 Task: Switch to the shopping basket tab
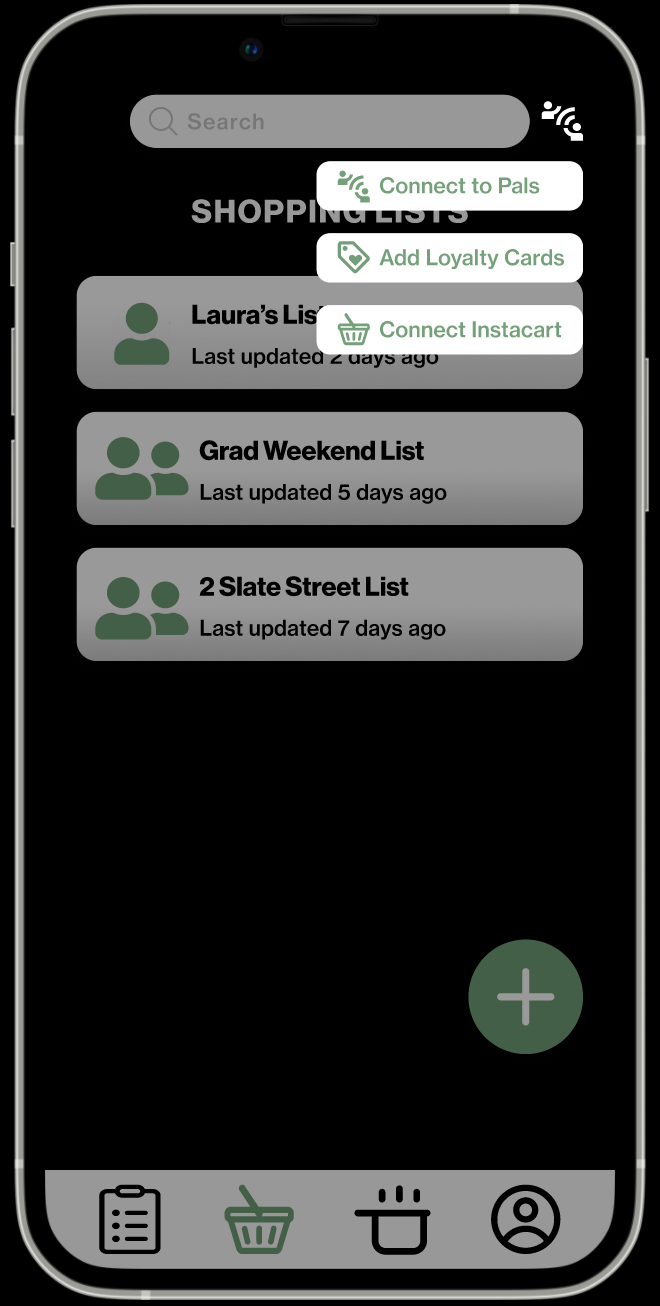tap(258, 1219)
